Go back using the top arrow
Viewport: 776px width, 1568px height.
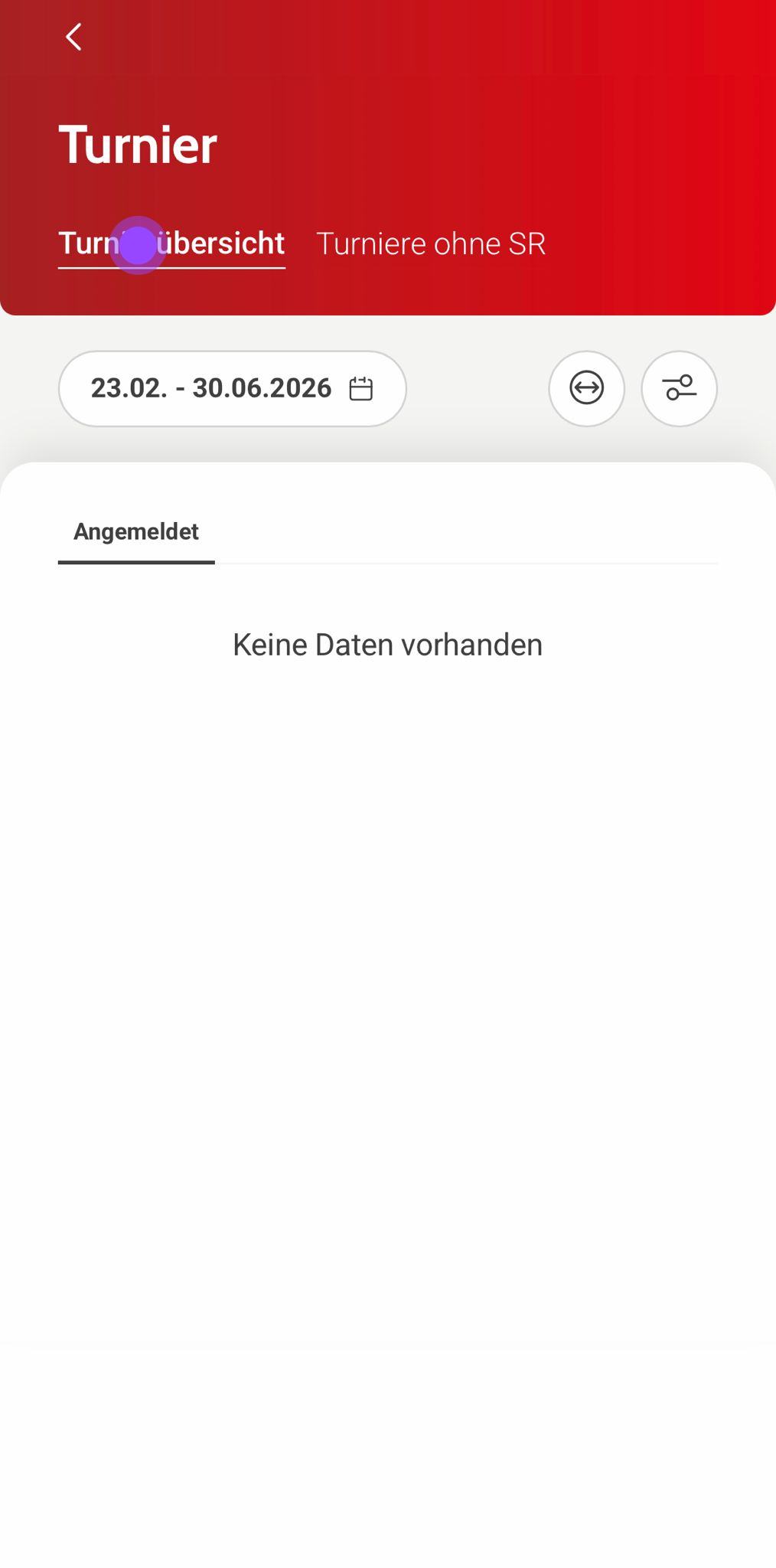[73, 37]
